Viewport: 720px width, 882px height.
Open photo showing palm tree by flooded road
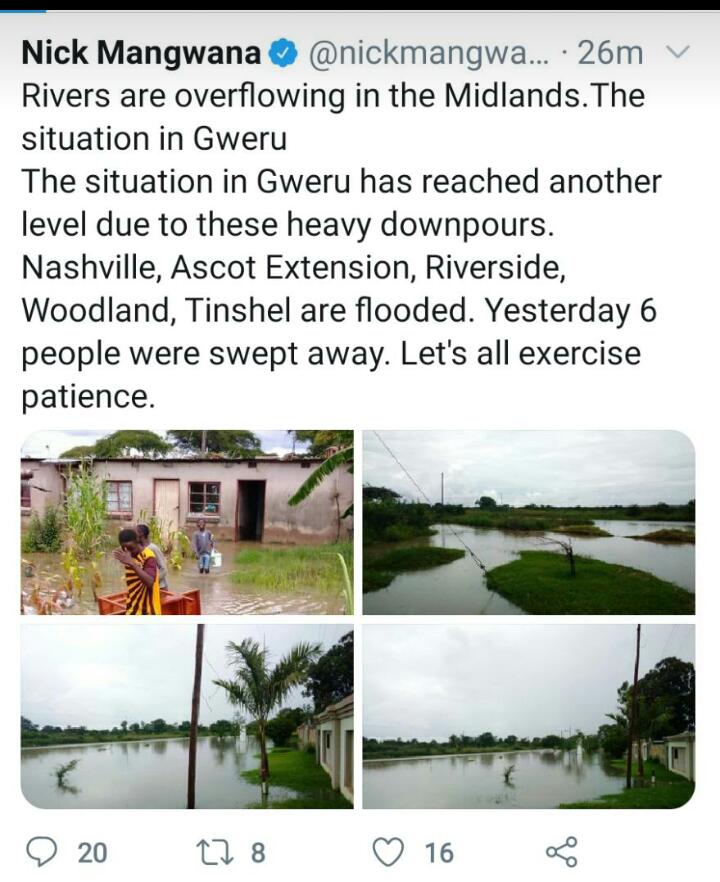(187, 716)
